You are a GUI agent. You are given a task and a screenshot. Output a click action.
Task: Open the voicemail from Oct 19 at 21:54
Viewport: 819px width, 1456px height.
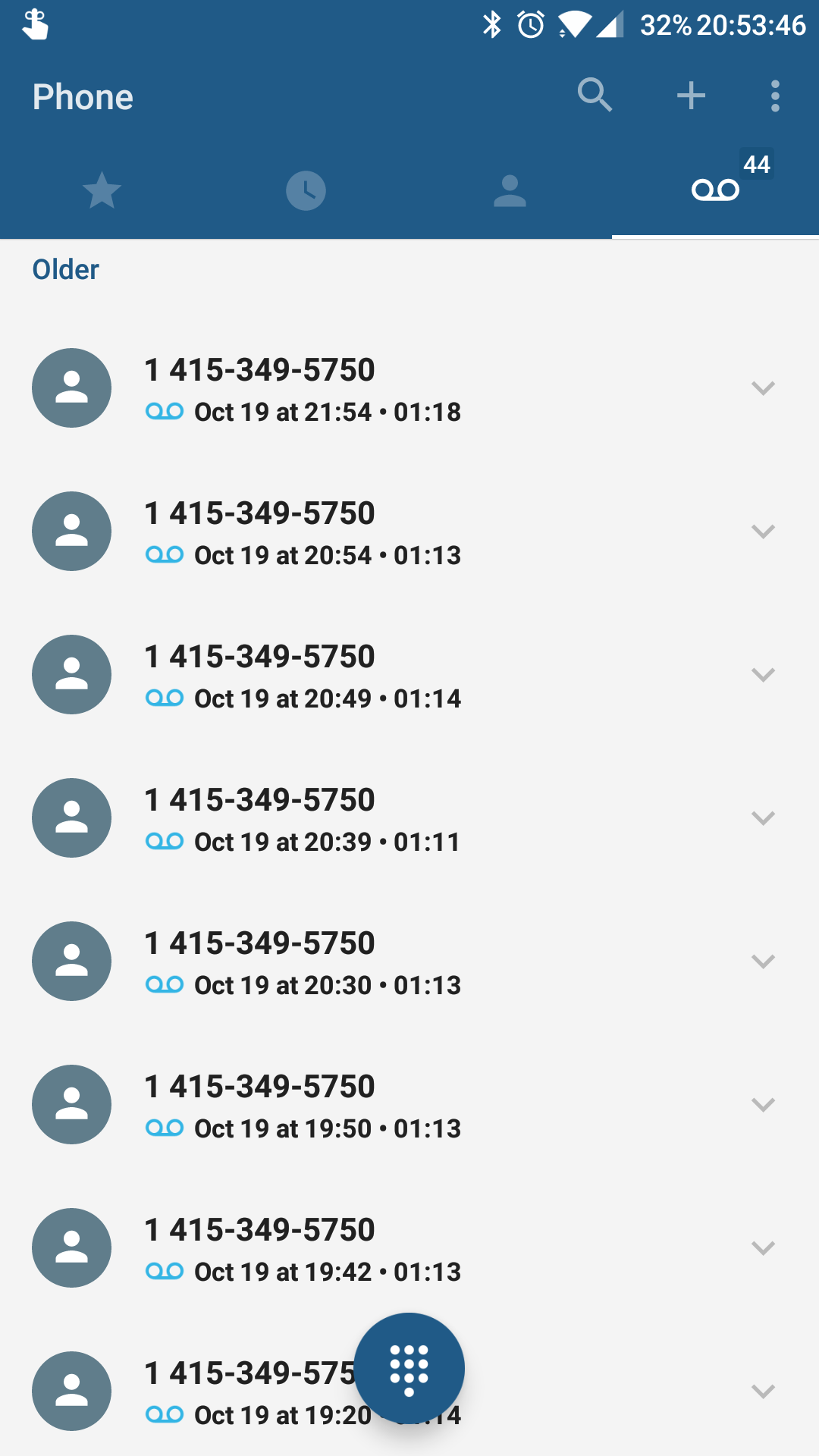click(x=409, y=388)
